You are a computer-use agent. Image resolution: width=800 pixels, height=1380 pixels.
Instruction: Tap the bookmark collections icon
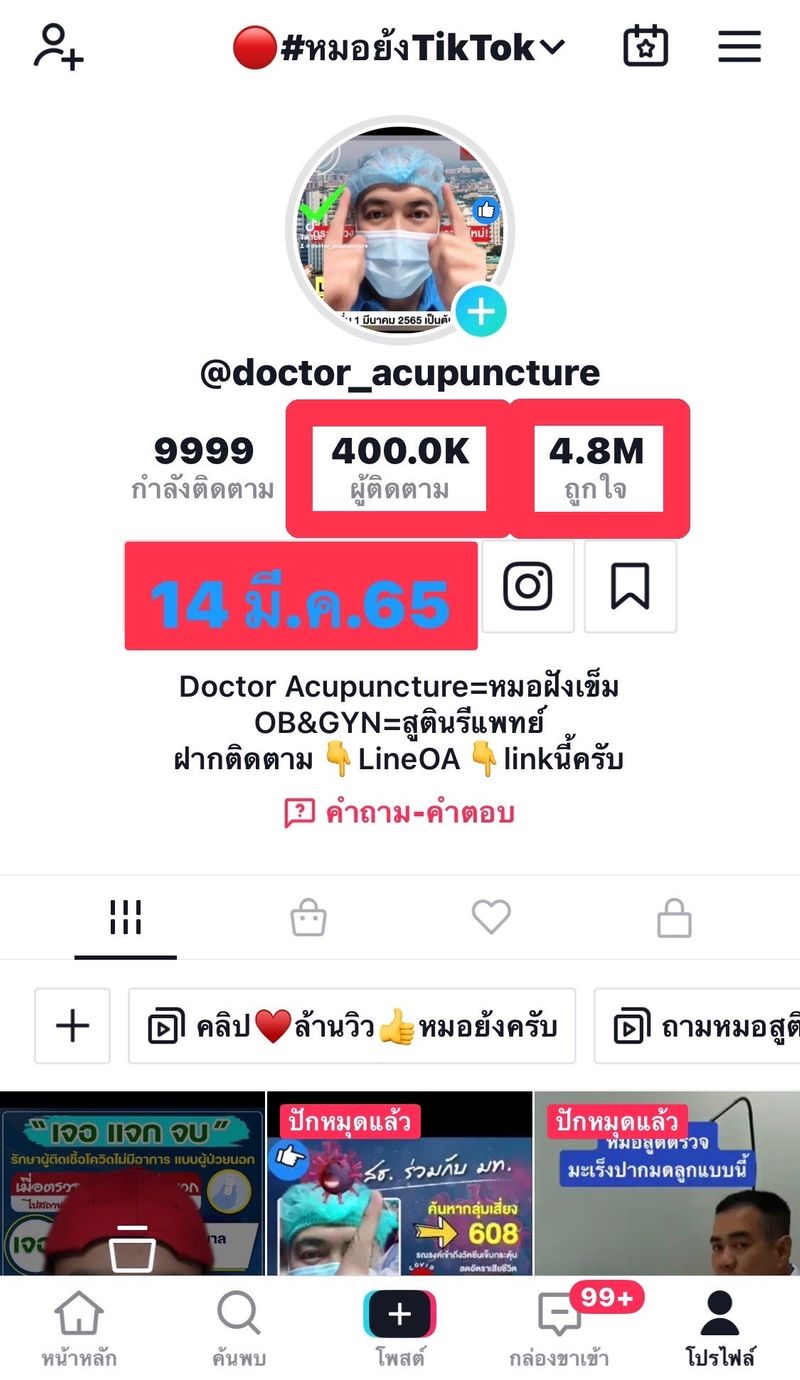[x=631, y=587]
